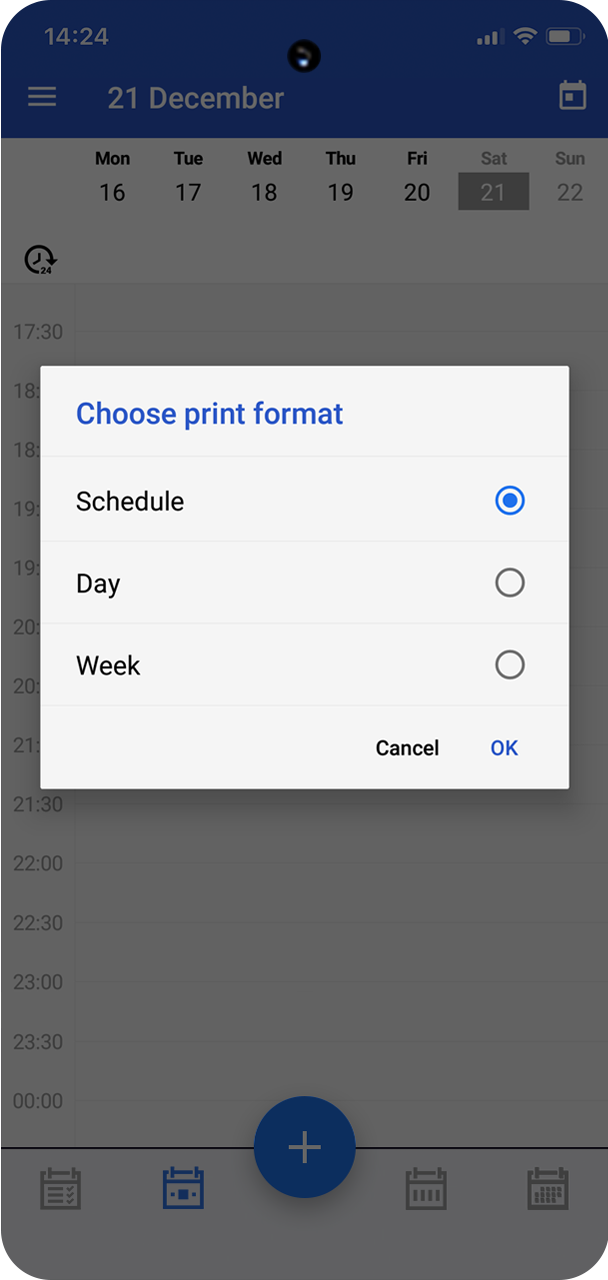
Task: Confirm print format with OK
Action: point(504,748)
